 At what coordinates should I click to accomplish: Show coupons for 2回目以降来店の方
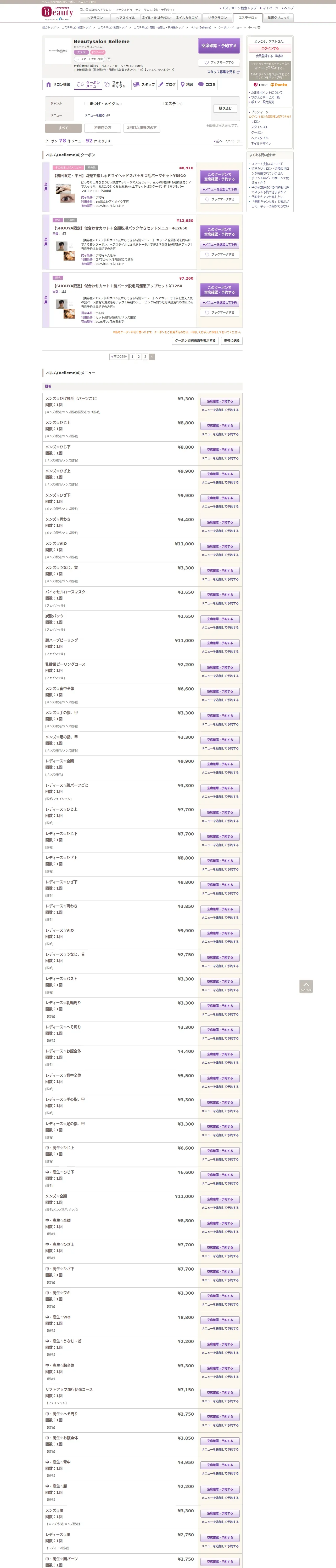(142, 128)
